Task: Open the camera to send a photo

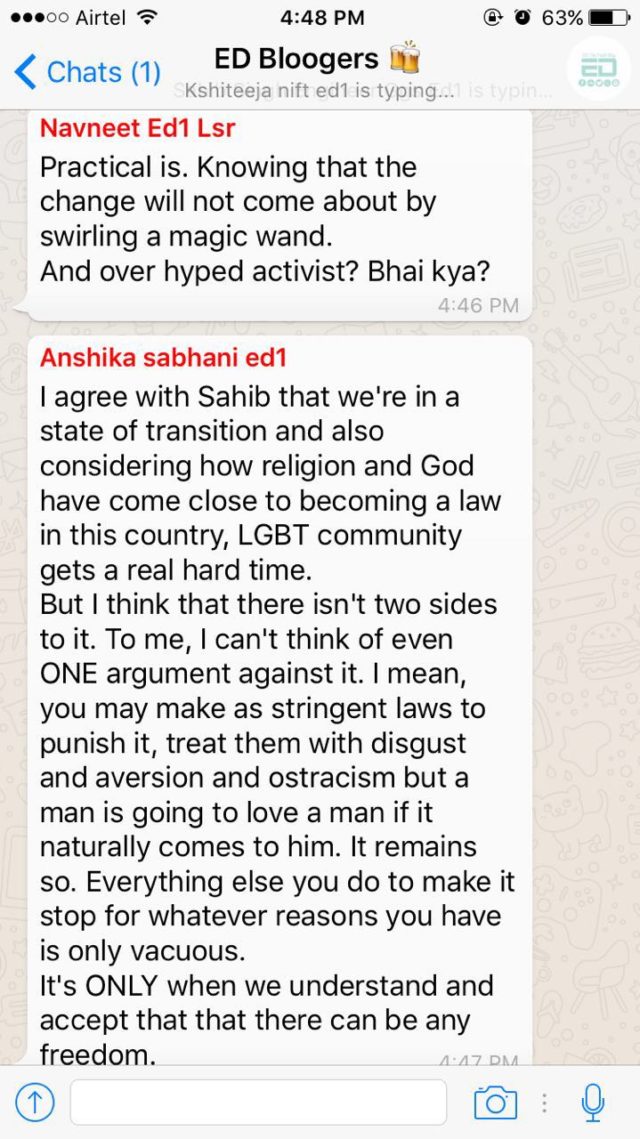Action: pyautogui.click(x=495, y=1103)
